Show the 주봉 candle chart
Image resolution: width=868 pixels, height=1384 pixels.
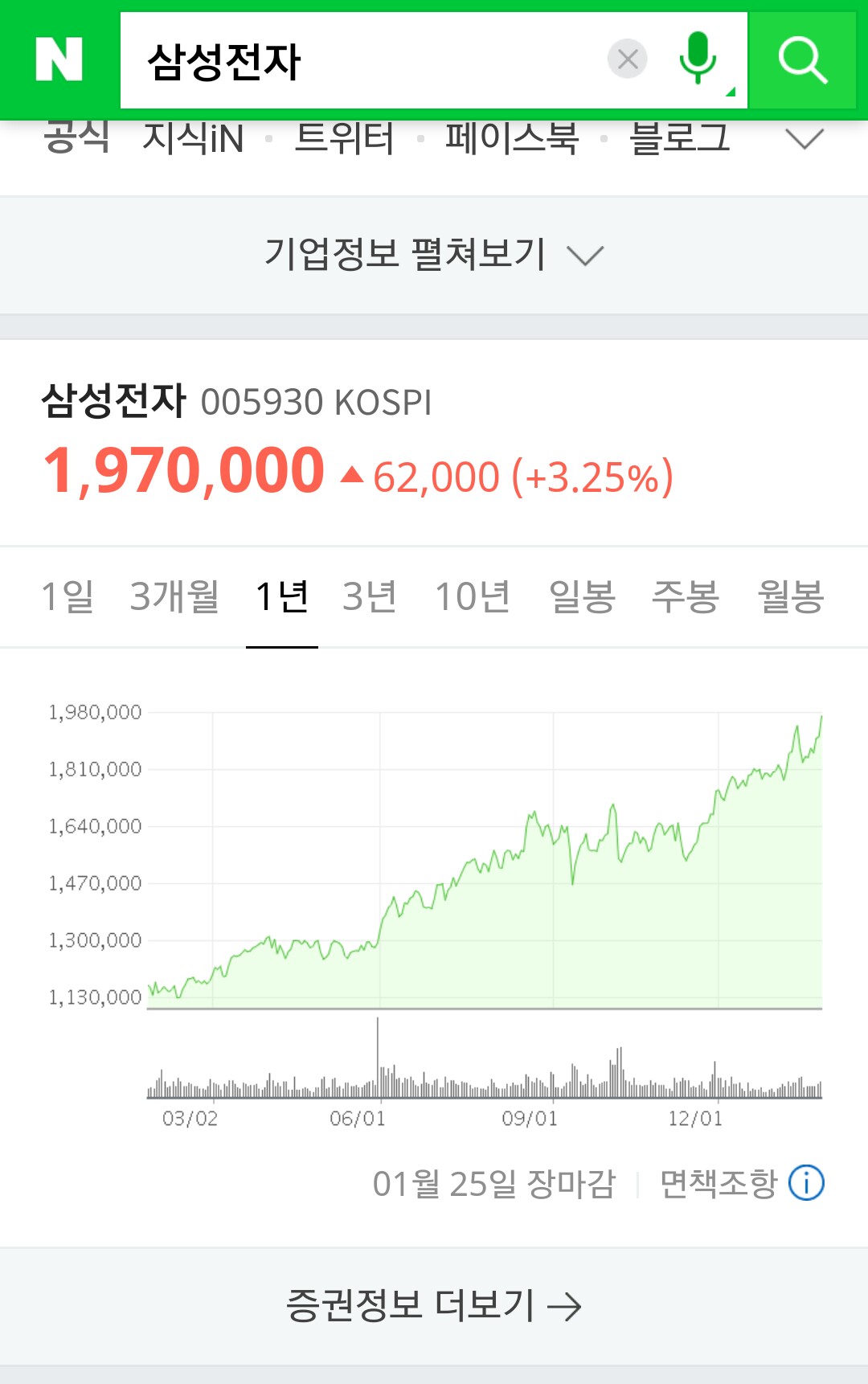tap(685, 596)
